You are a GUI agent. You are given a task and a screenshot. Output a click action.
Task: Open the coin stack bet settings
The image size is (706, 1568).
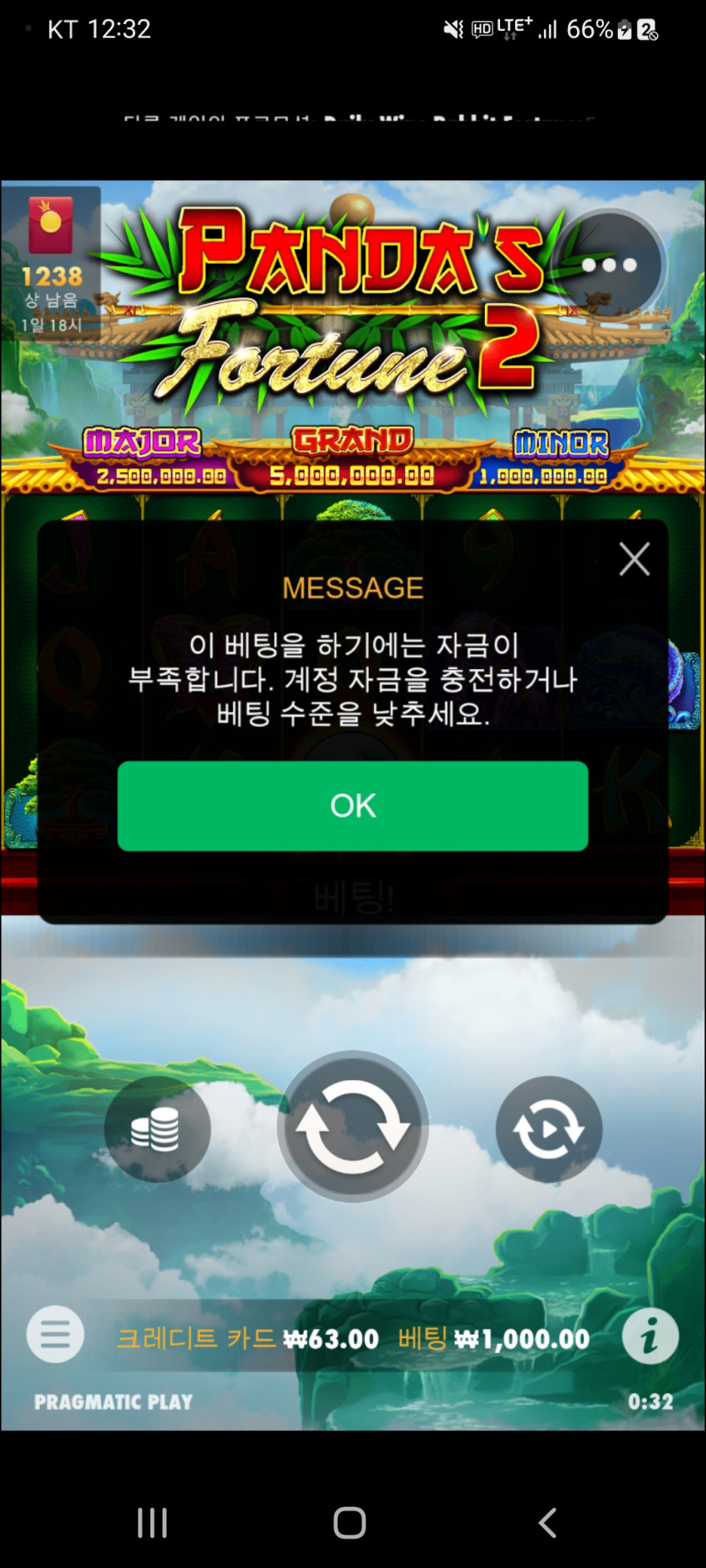pos(156,1129)
